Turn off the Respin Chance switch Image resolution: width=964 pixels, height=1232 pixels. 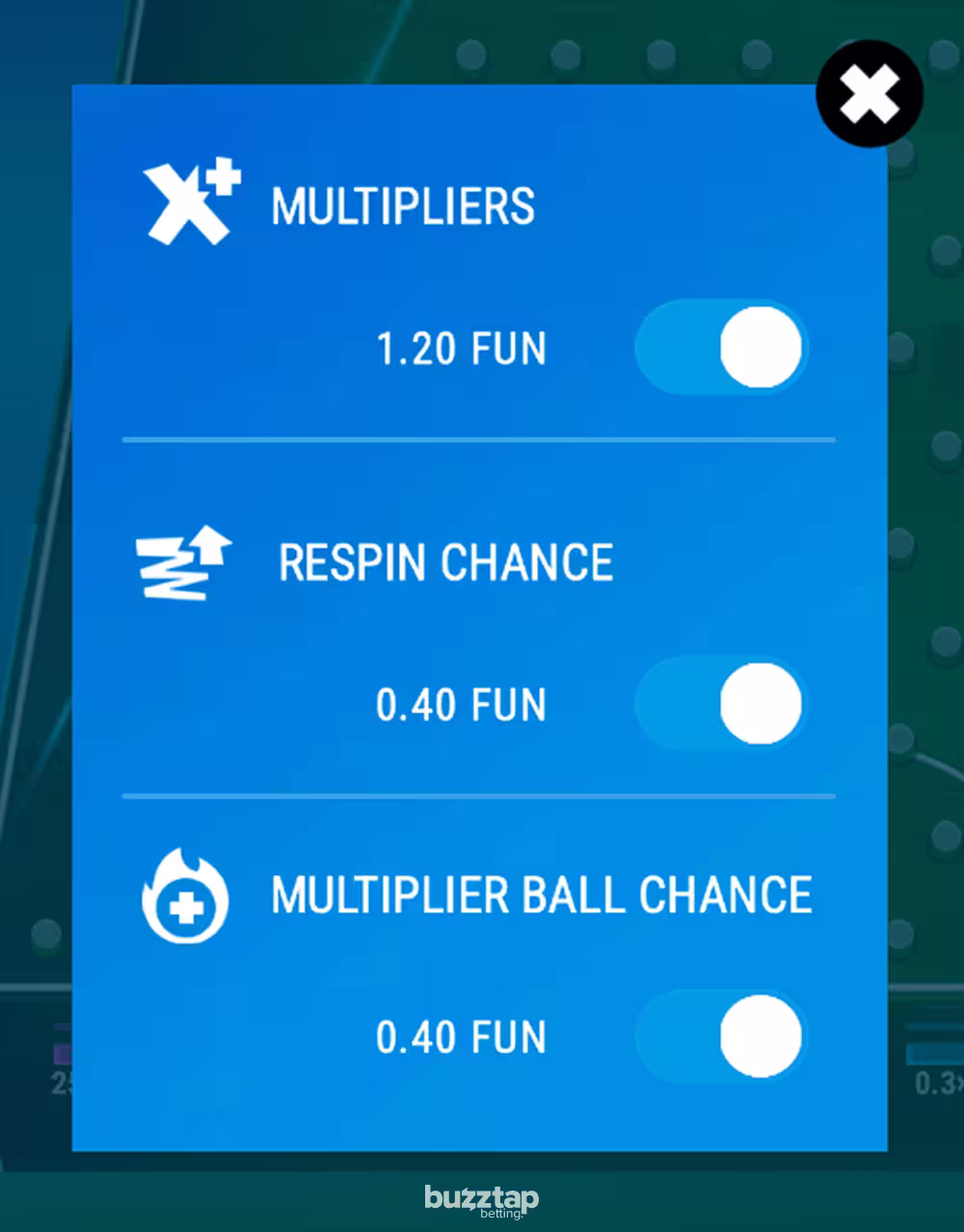pyautogui.click(x=719, y=705)
